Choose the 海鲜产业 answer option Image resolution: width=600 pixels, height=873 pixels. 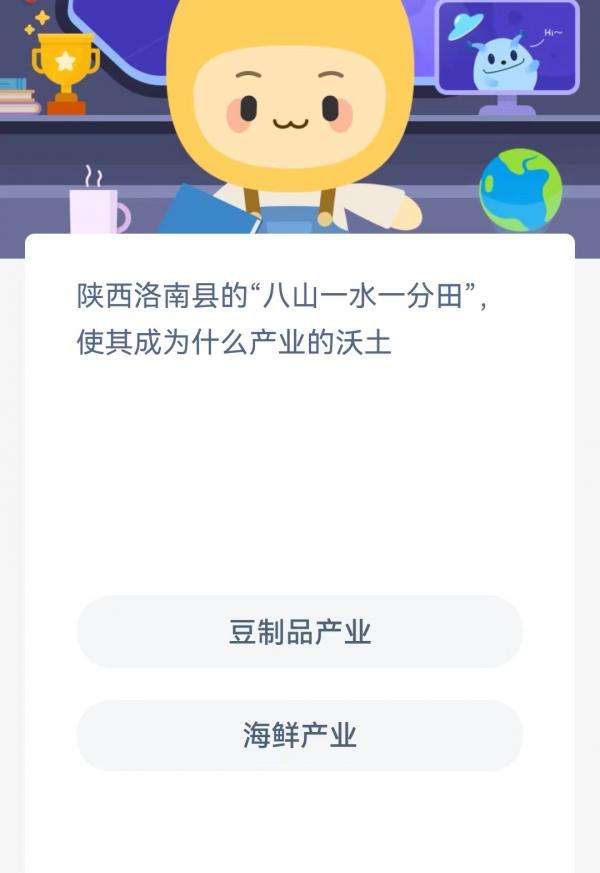300,736
